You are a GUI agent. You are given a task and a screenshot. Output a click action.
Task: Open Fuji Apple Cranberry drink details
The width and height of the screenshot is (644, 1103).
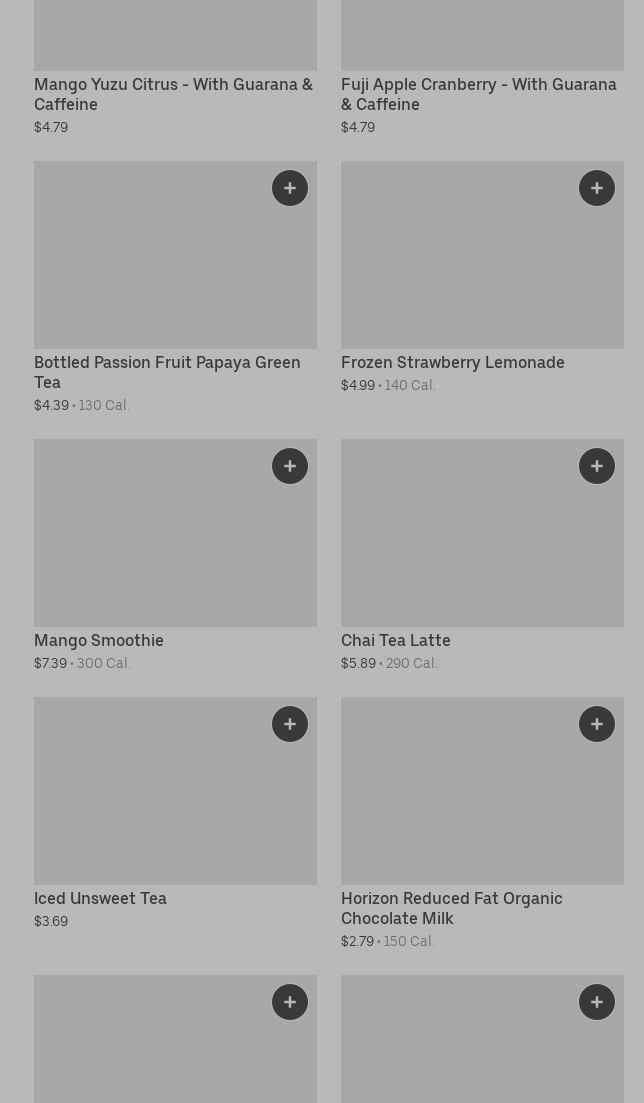[x=478, y=94]
